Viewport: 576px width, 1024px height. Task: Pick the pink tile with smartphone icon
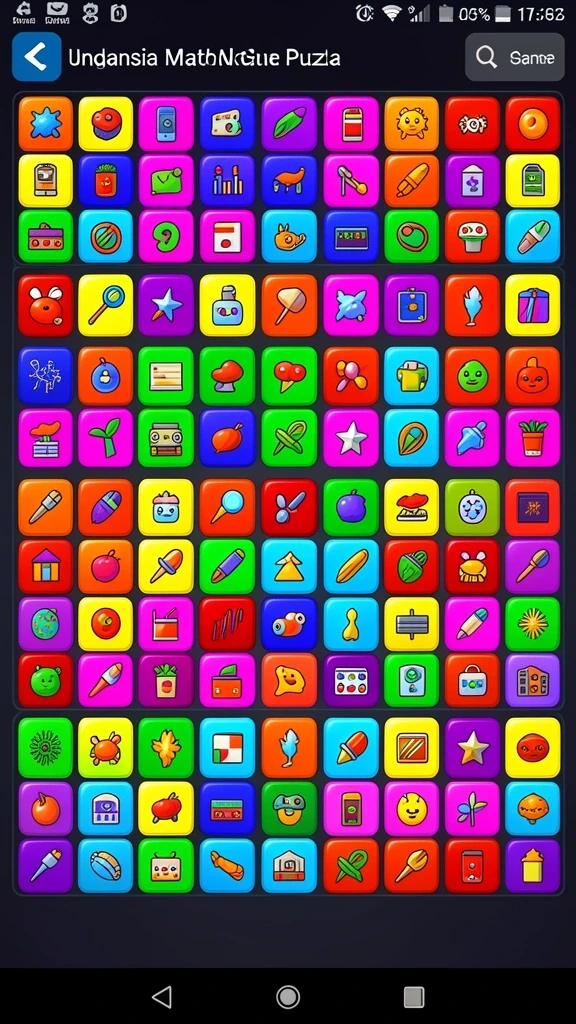(166, 123)
